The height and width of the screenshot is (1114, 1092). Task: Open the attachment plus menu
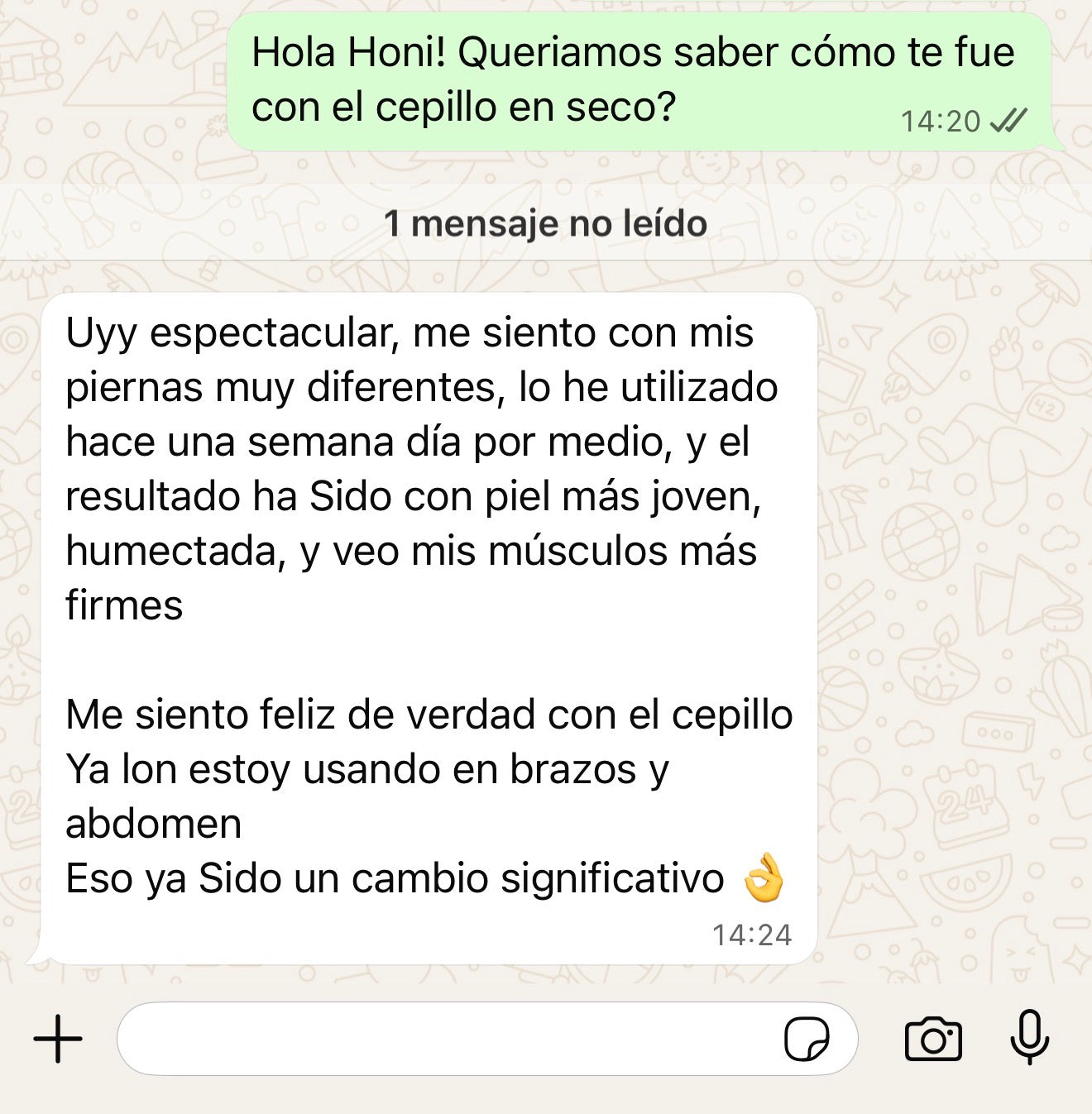tap(58, 1039)
